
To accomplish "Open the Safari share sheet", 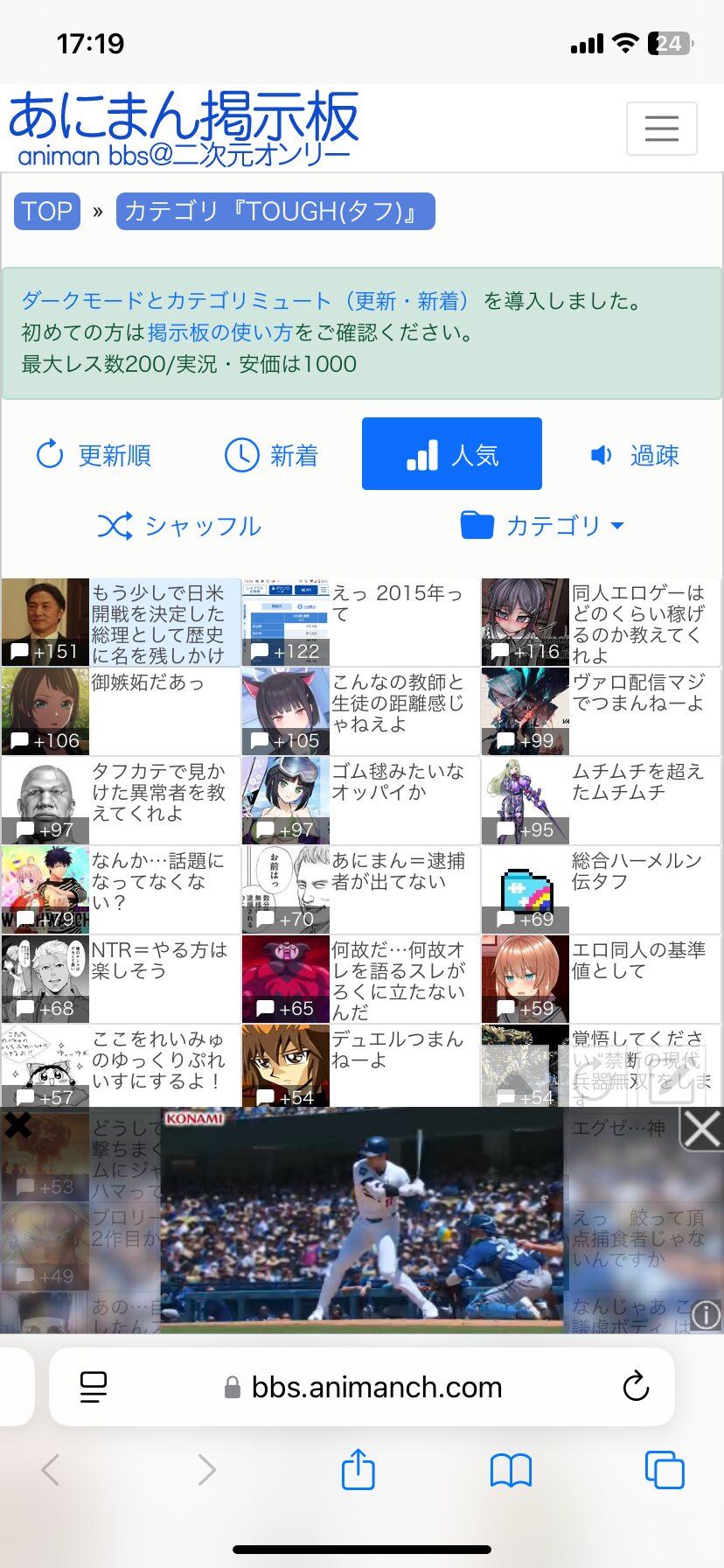I will (x=358, y=1470).
